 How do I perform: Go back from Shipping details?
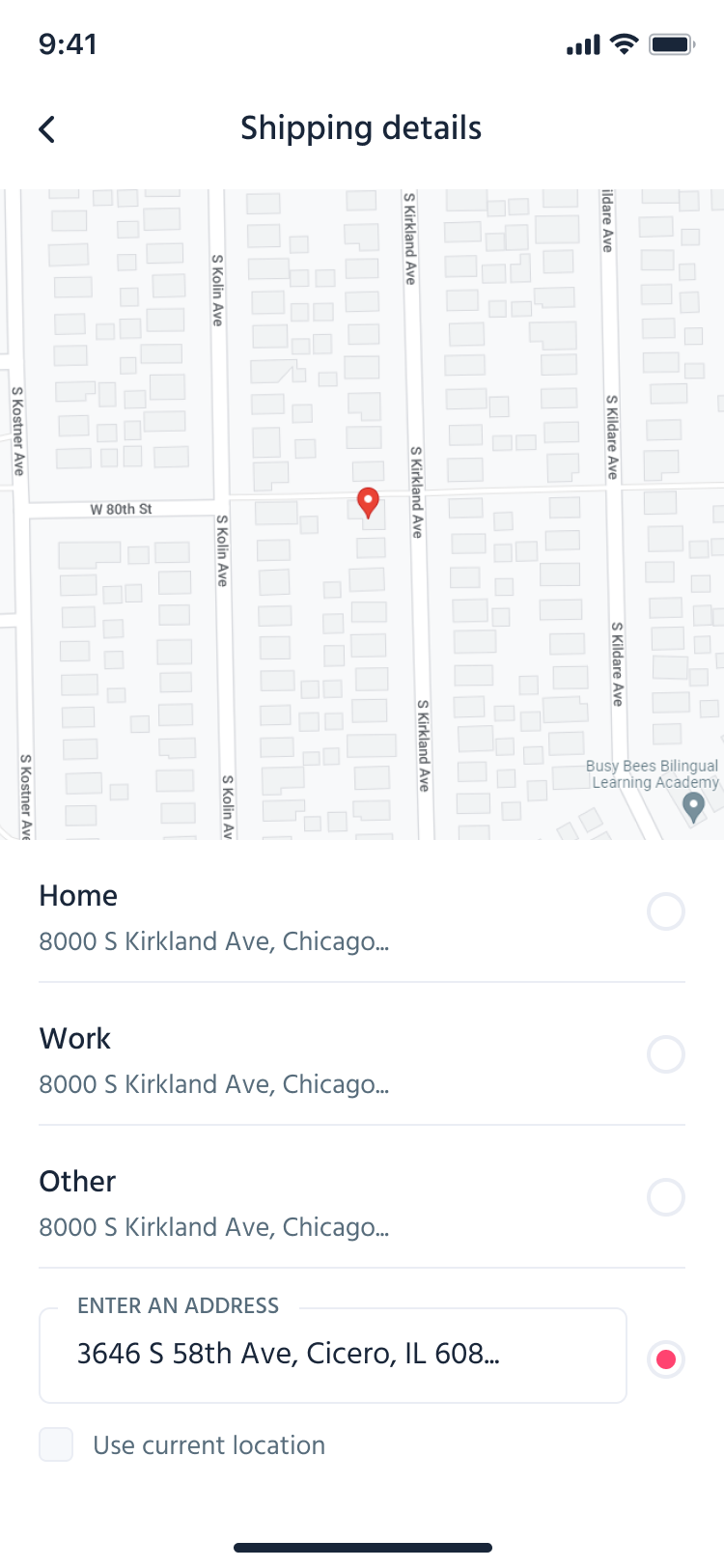[x=47, y=129]
